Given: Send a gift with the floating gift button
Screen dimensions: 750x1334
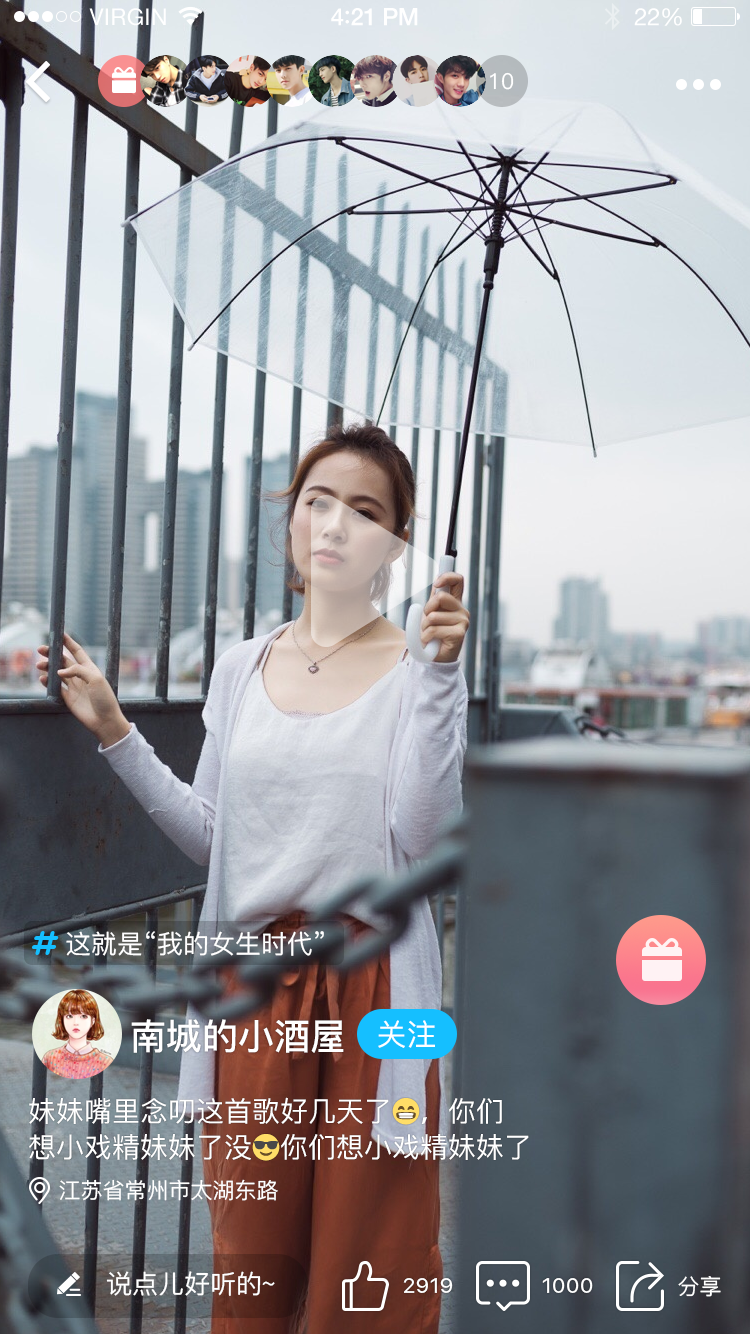Looking at the screenshot, I should click(x=661, y=960).
